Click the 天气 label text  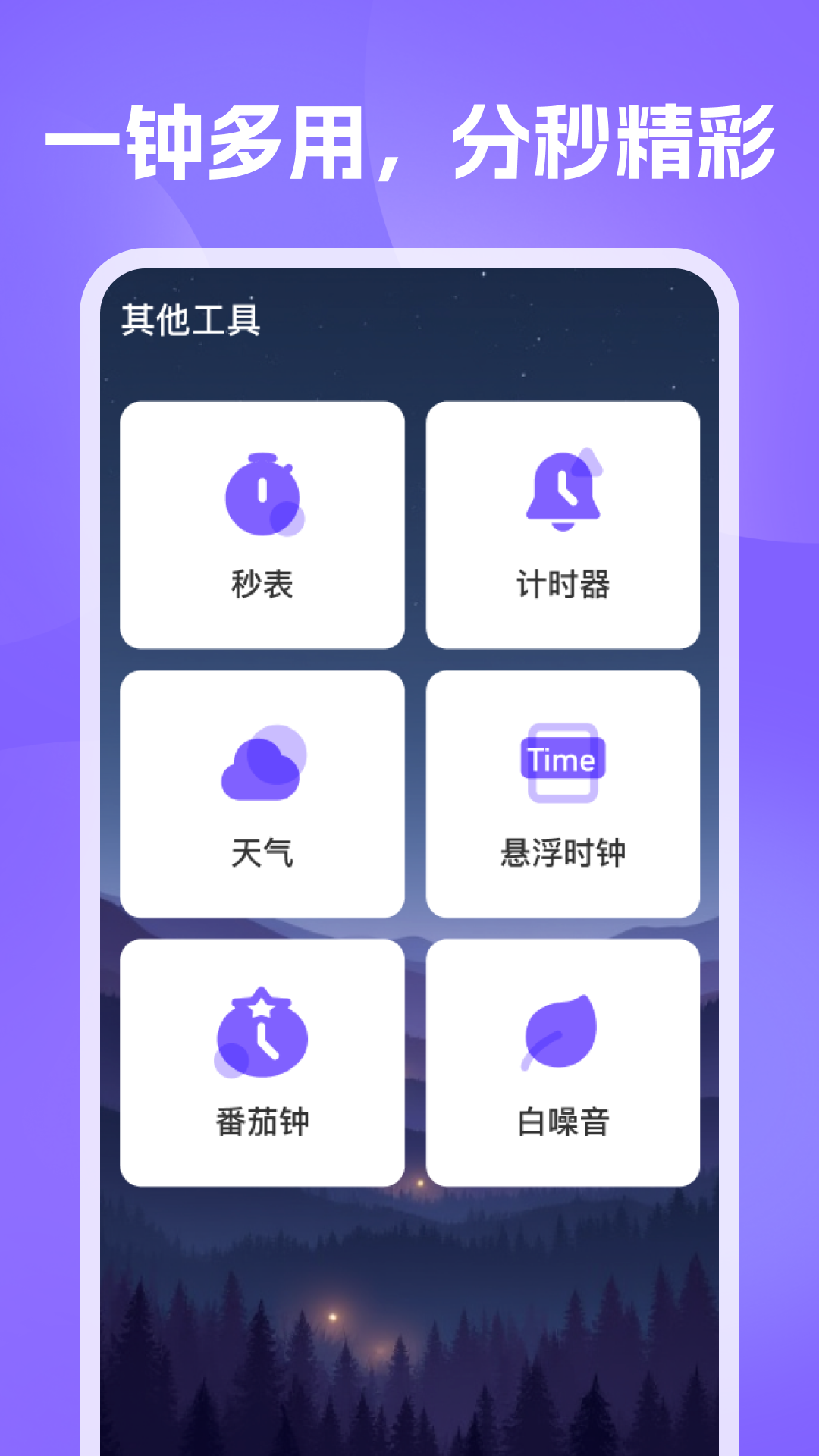coord(263,852)
